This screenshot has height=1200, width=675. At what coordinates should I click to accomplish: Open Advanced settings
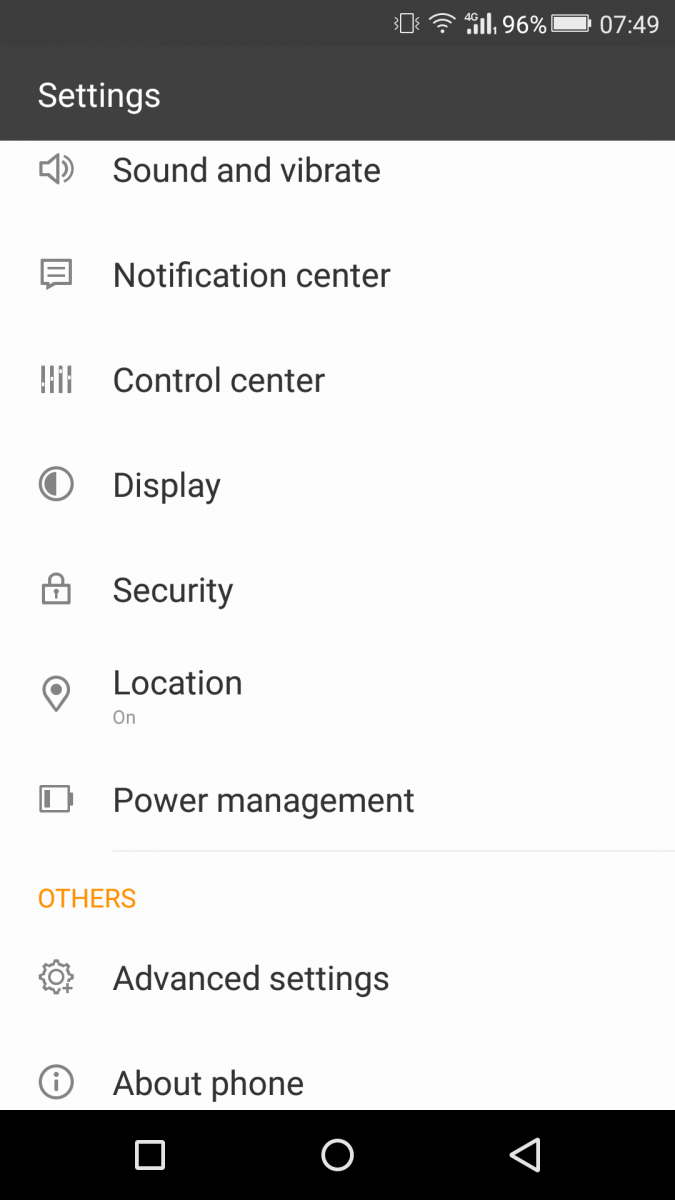coord(337,978)
